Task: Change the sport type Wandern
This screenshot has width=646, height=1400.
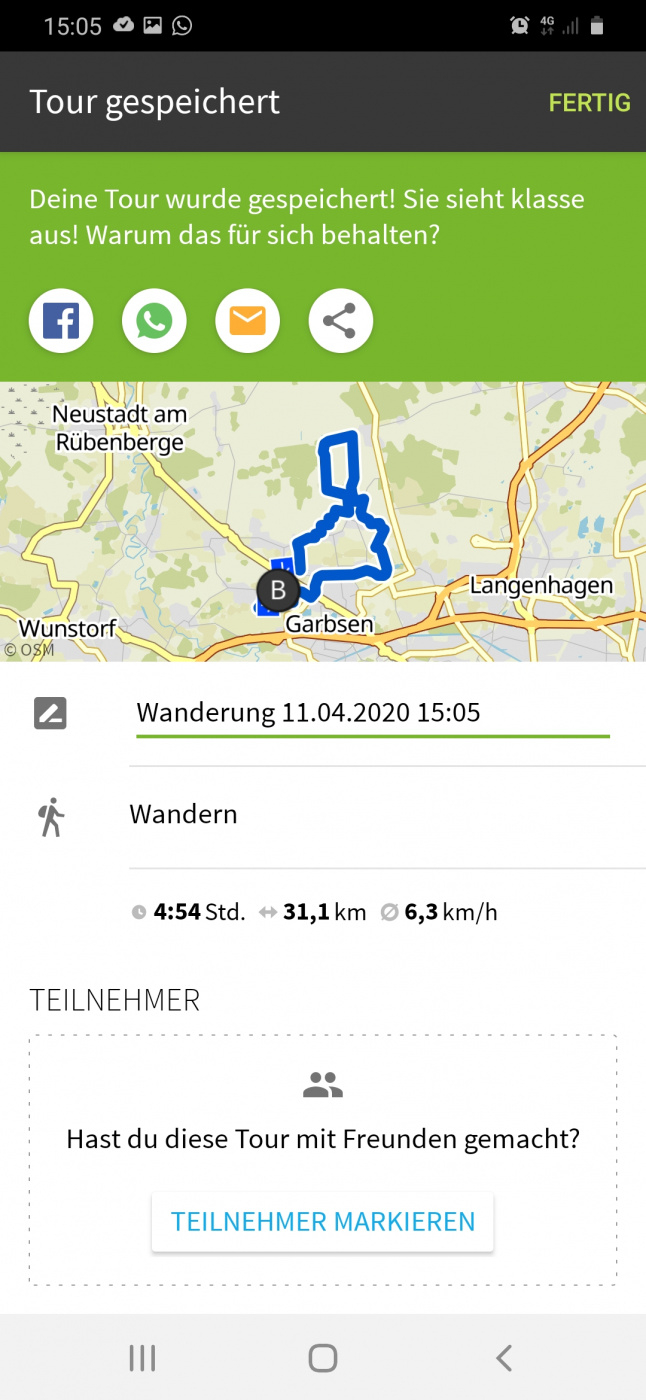Action: tap(184, 814)
